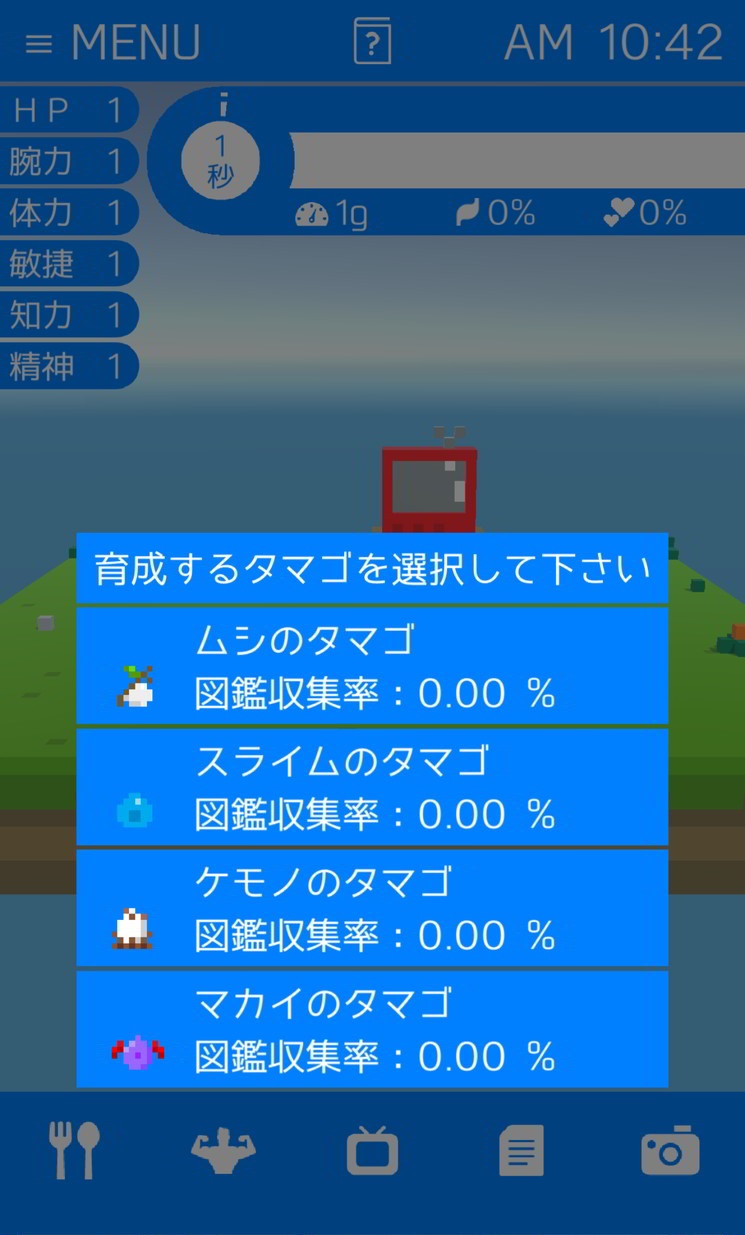Open the document log icon
Image resolution: width=745 pixels, height=1235 pixels.
click(521, 1150)
